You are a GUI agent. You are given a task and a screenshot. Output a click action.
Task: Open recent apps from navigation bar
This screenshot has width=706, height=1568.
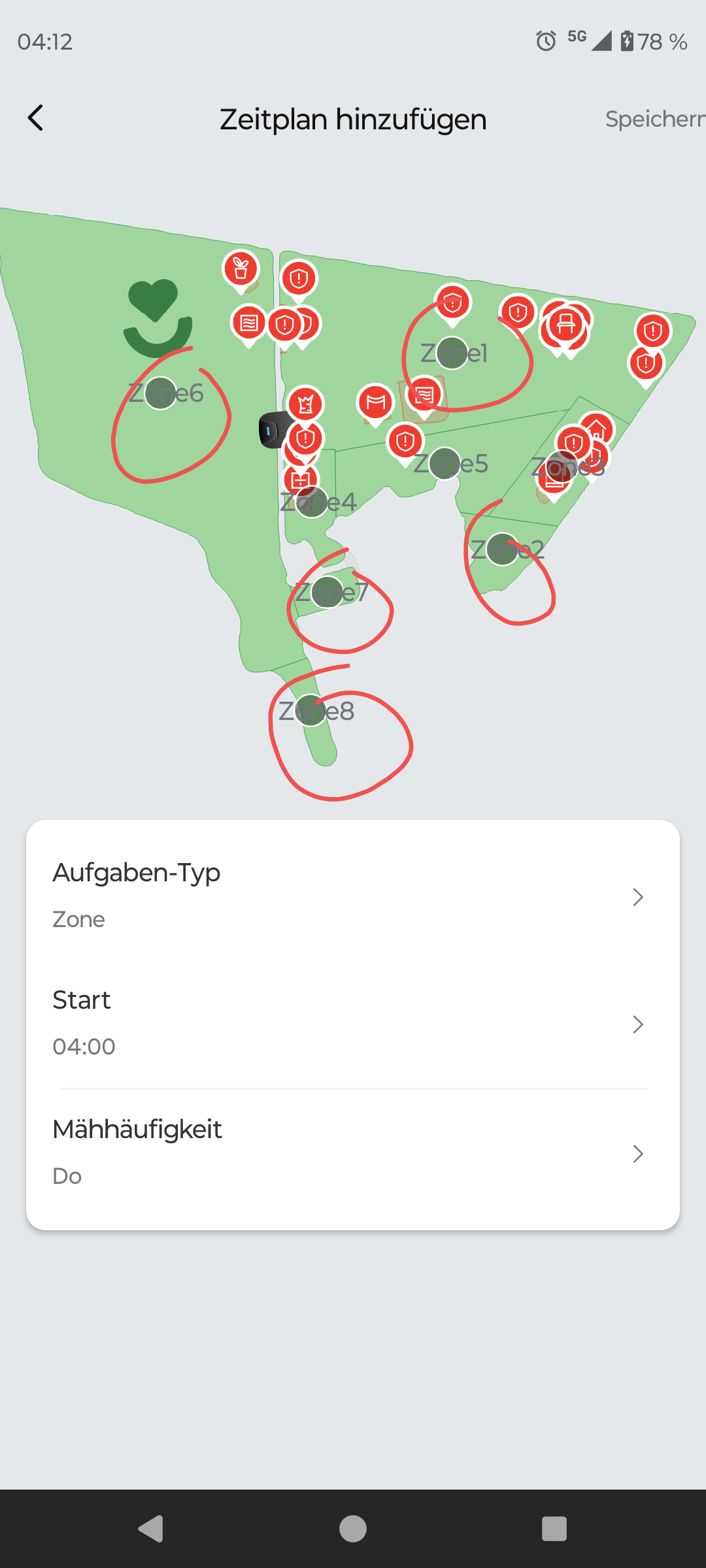point(554,1529)
